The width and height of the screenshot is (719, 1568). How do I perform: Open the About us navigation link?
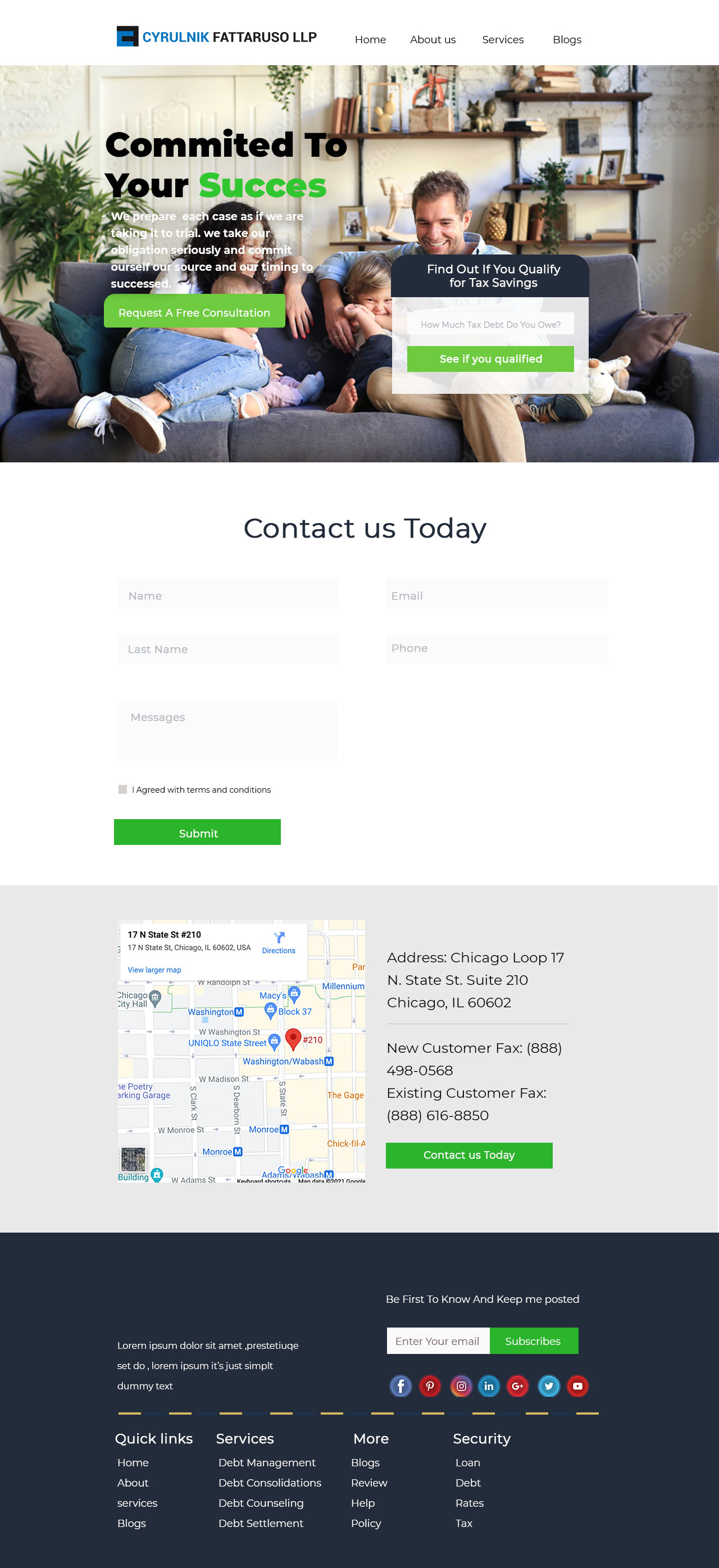click(x=433, y=39)
